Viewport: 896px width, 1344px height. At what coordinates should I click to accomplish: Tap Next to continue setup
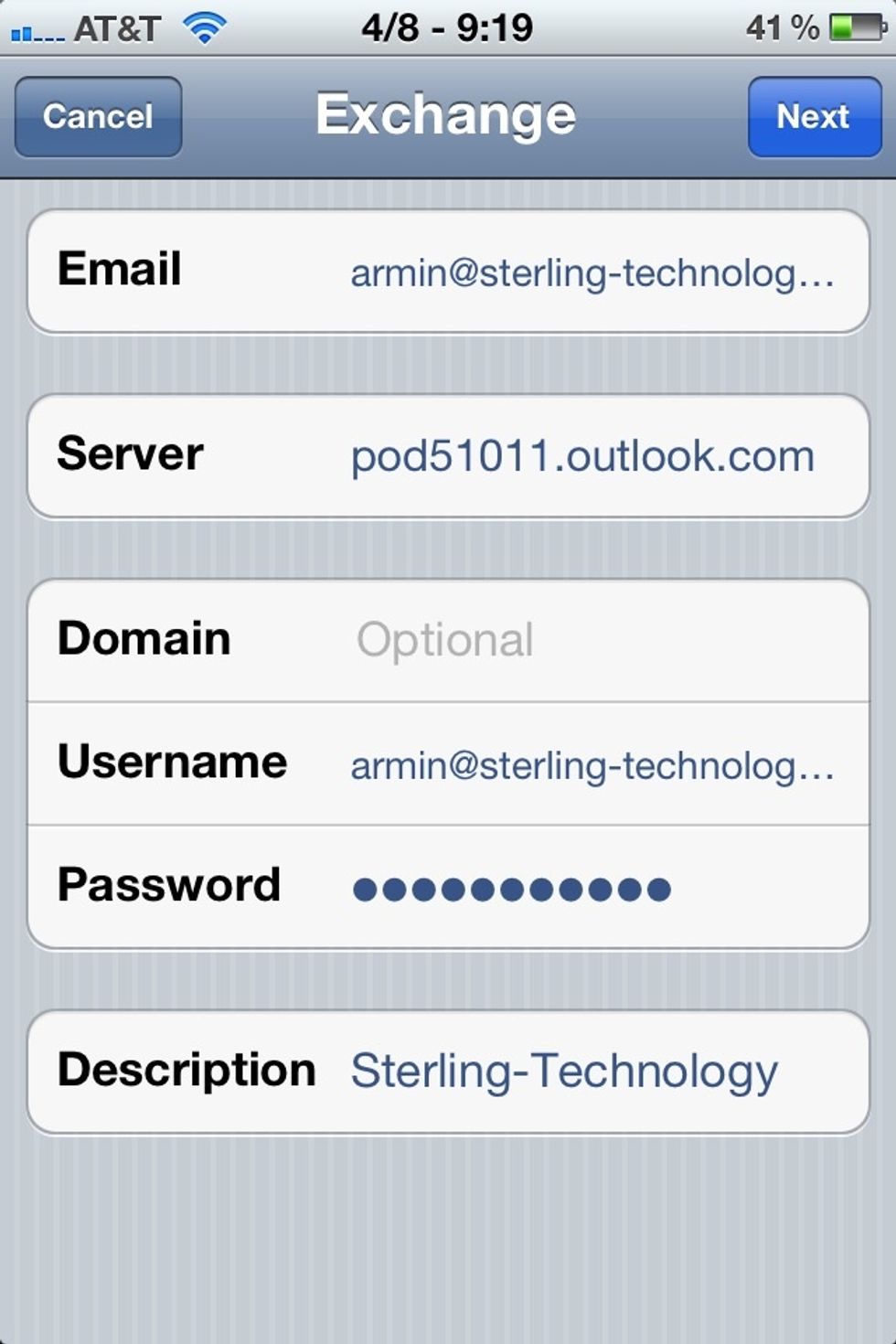(x=813, y=117)
